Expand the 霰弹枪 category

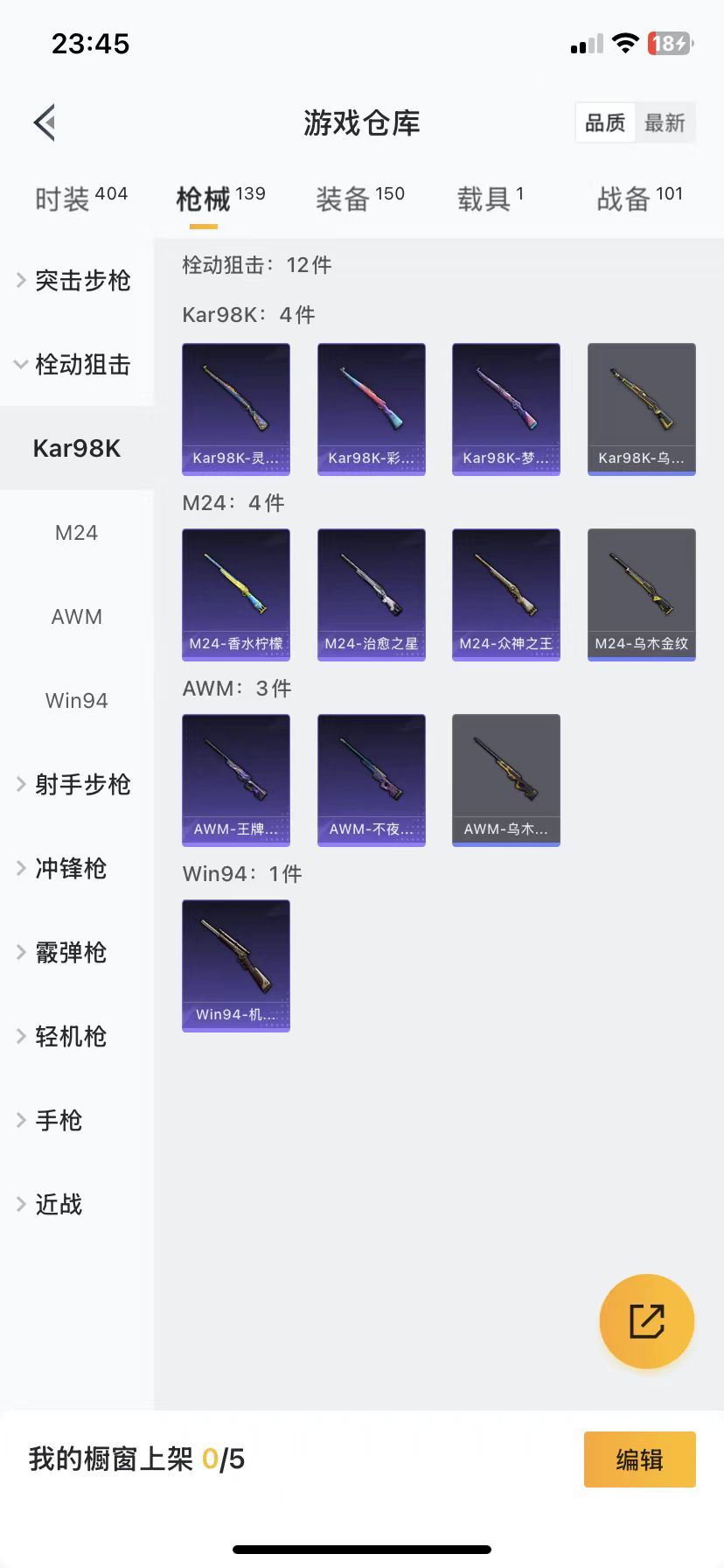(x=70, y=953)
